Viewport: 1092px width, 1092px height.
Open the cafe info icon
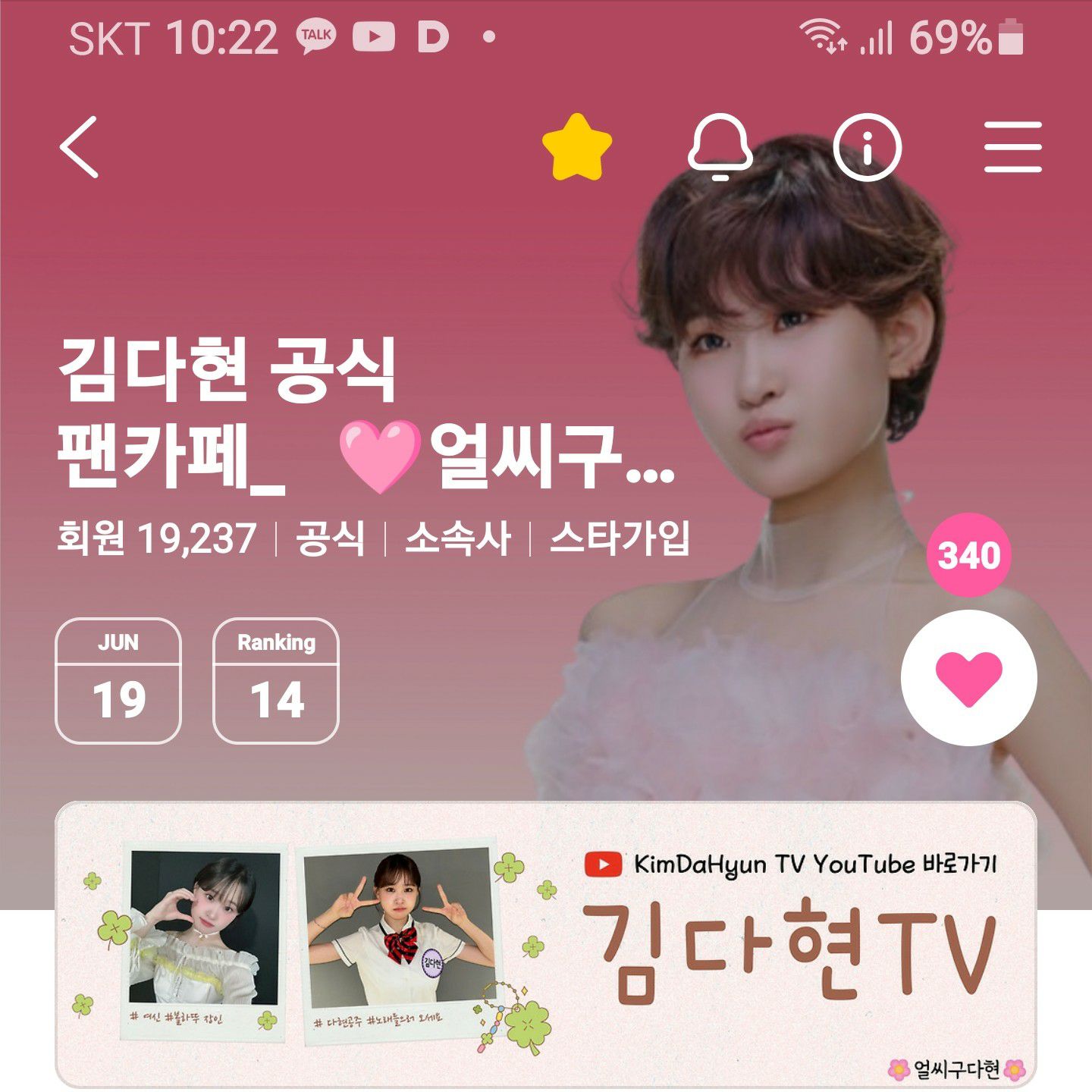coord(867,147)
